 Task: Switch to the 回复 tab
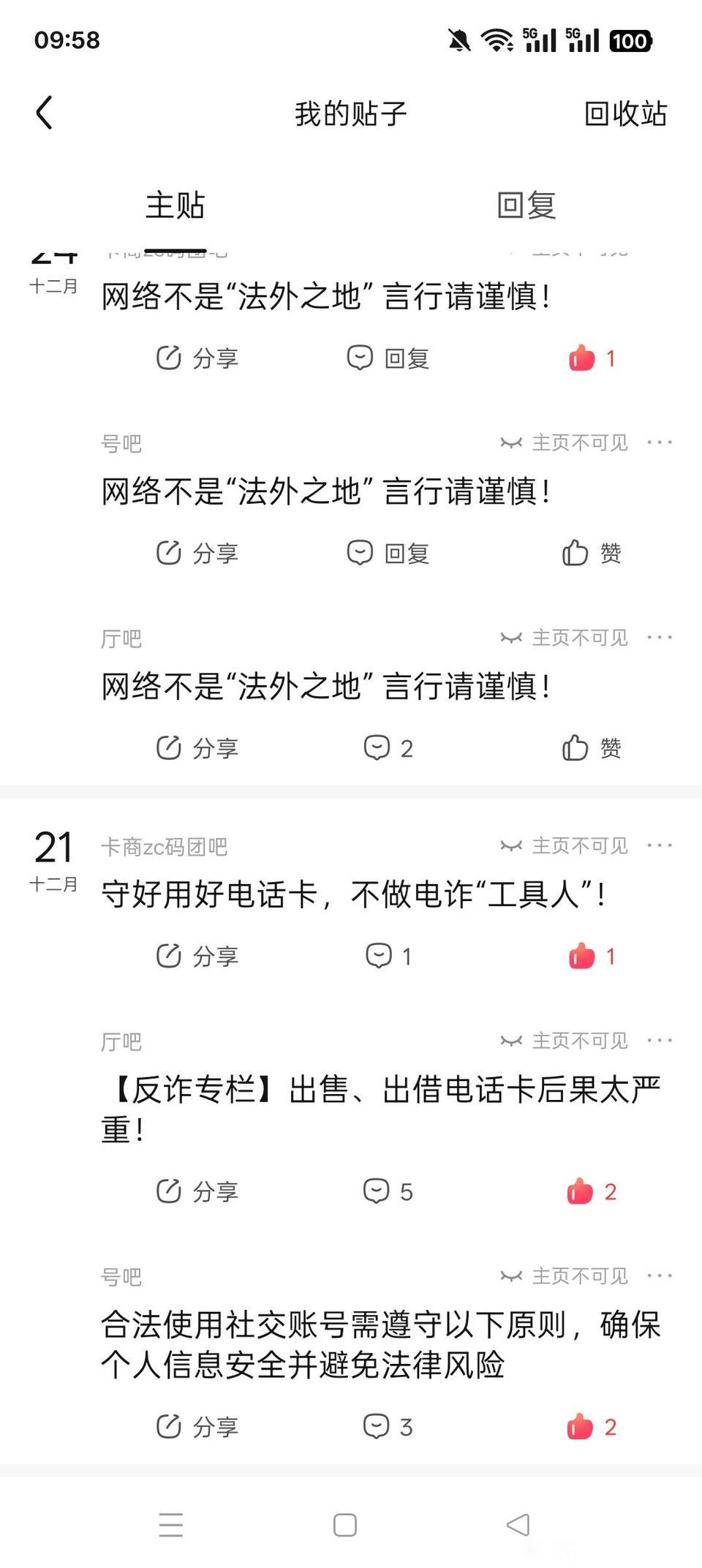coord(526,206)
